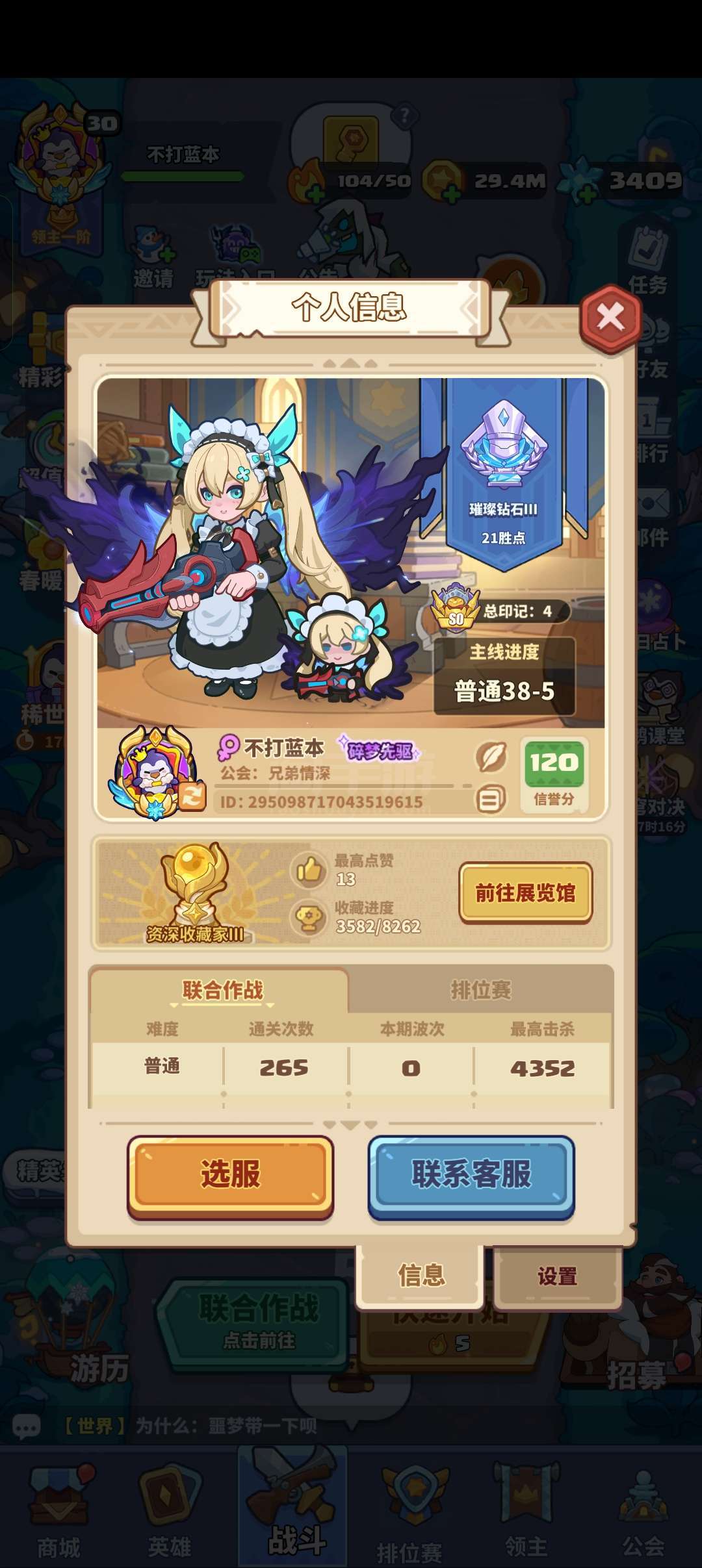702x1568 pixels.
Task: Contact support via 联系客服
Action: coord(471,1175)
